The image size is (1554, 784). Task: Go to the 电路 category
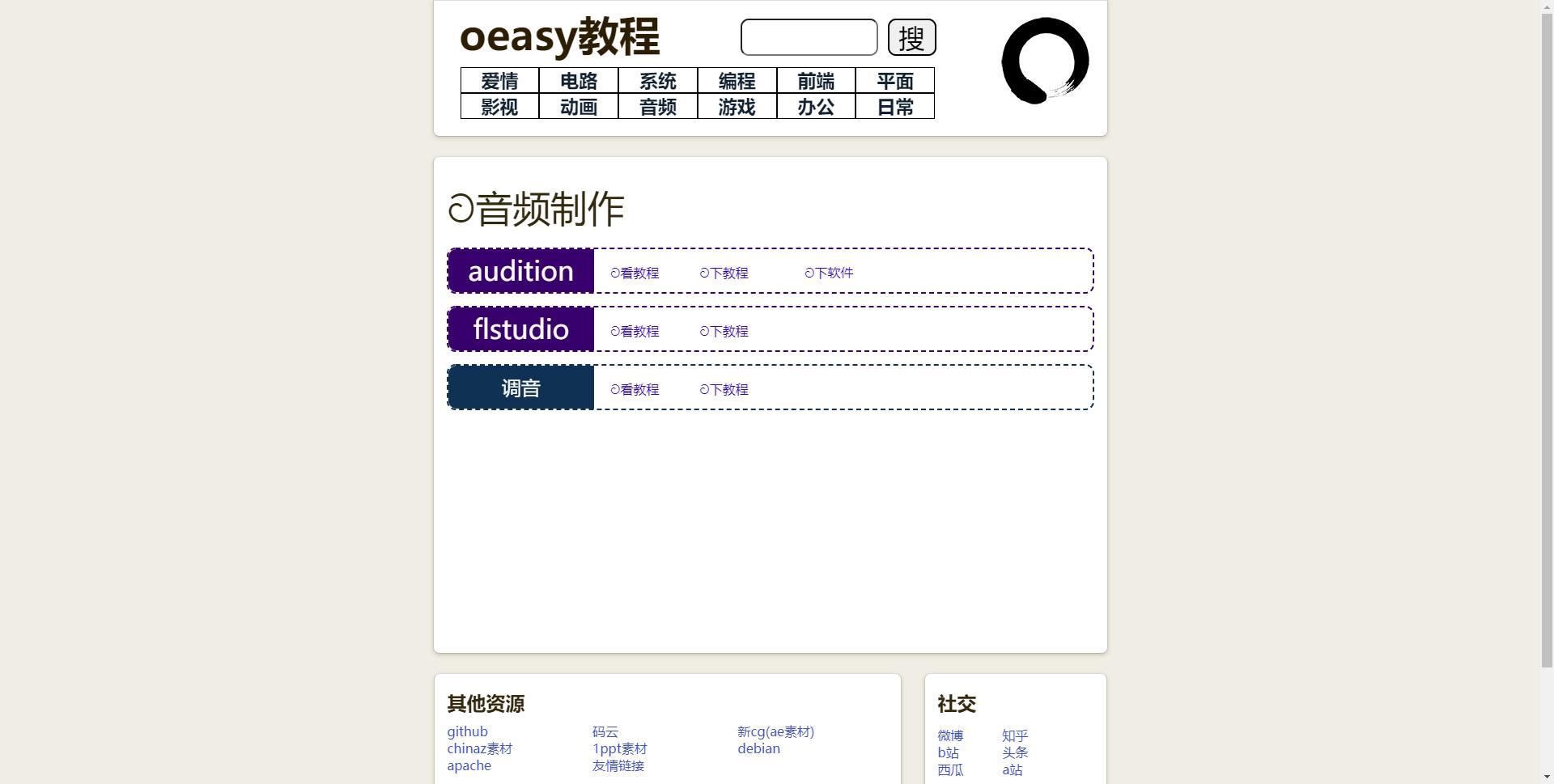pyautogui.click(x=579, y=81)
